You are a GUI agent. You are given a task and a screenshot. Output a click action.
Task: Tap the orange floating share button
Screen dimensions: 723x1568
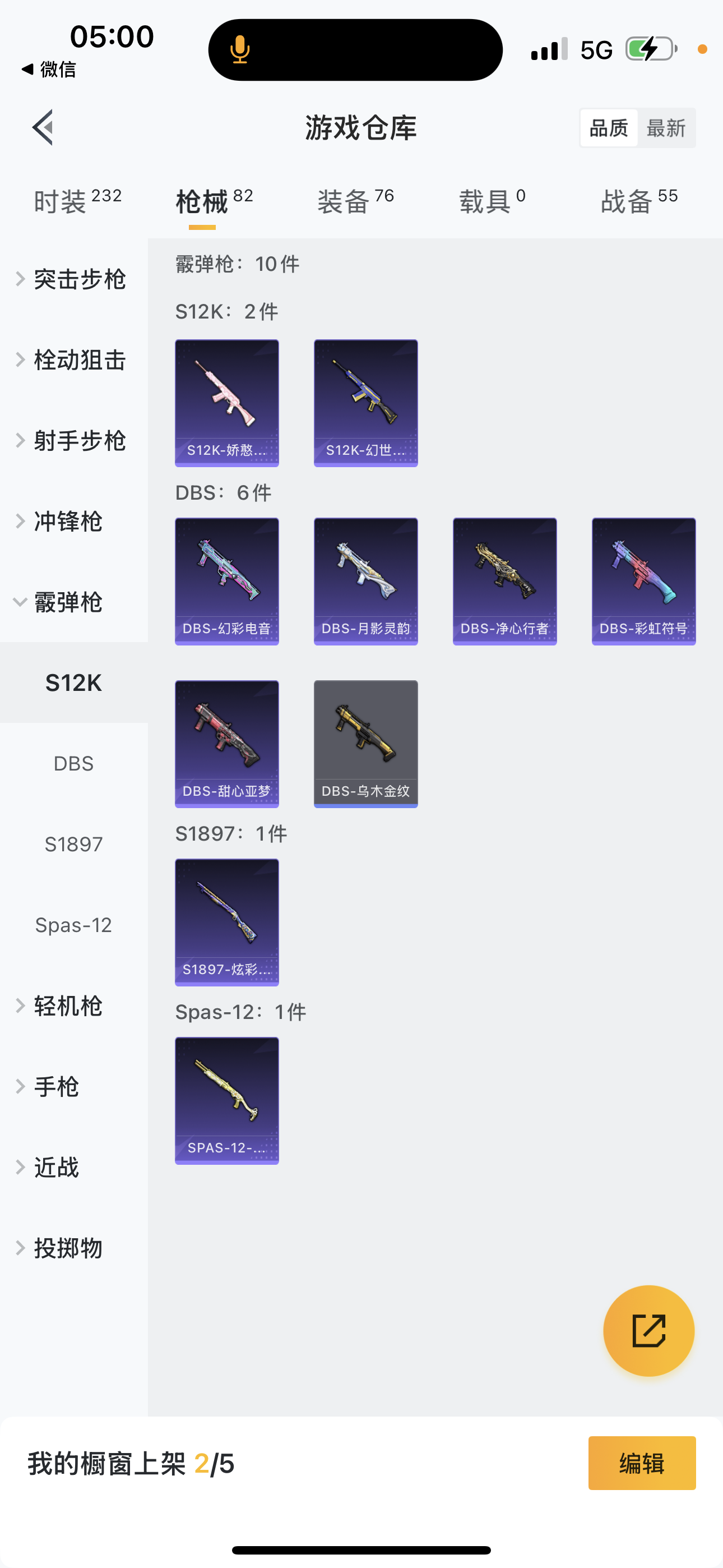pos(648,1331)
